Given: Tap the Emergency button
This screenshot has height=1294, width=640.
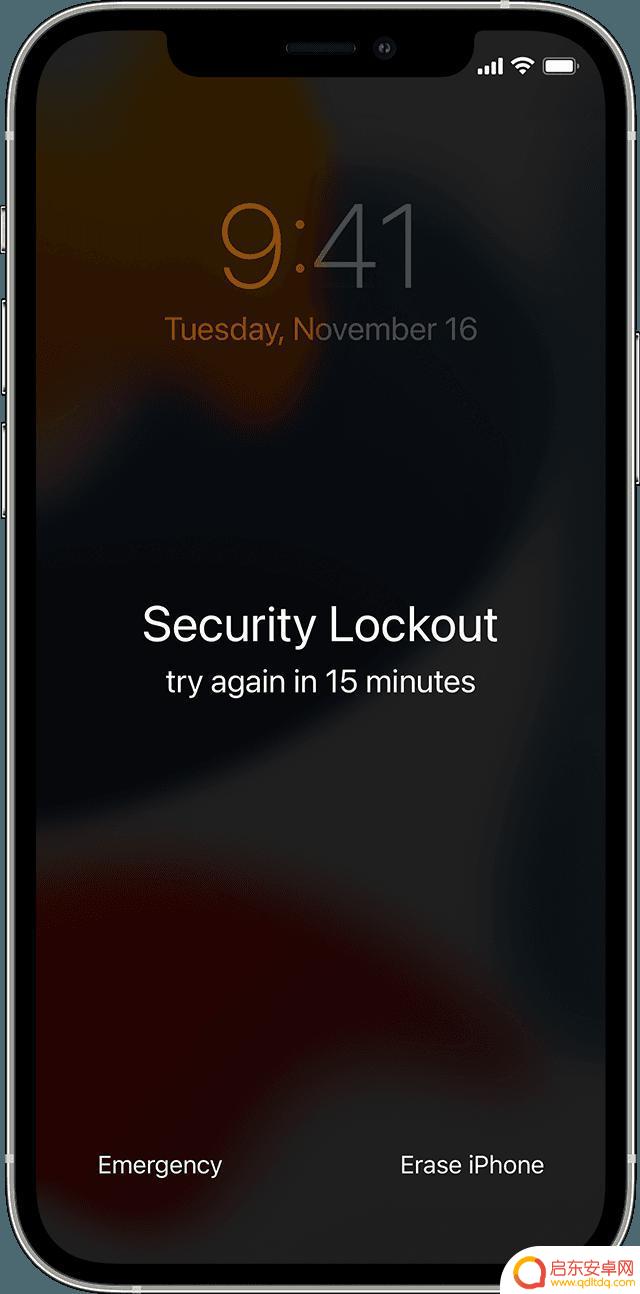Looking at the screenshot, I should click(x=160, y=1165).
